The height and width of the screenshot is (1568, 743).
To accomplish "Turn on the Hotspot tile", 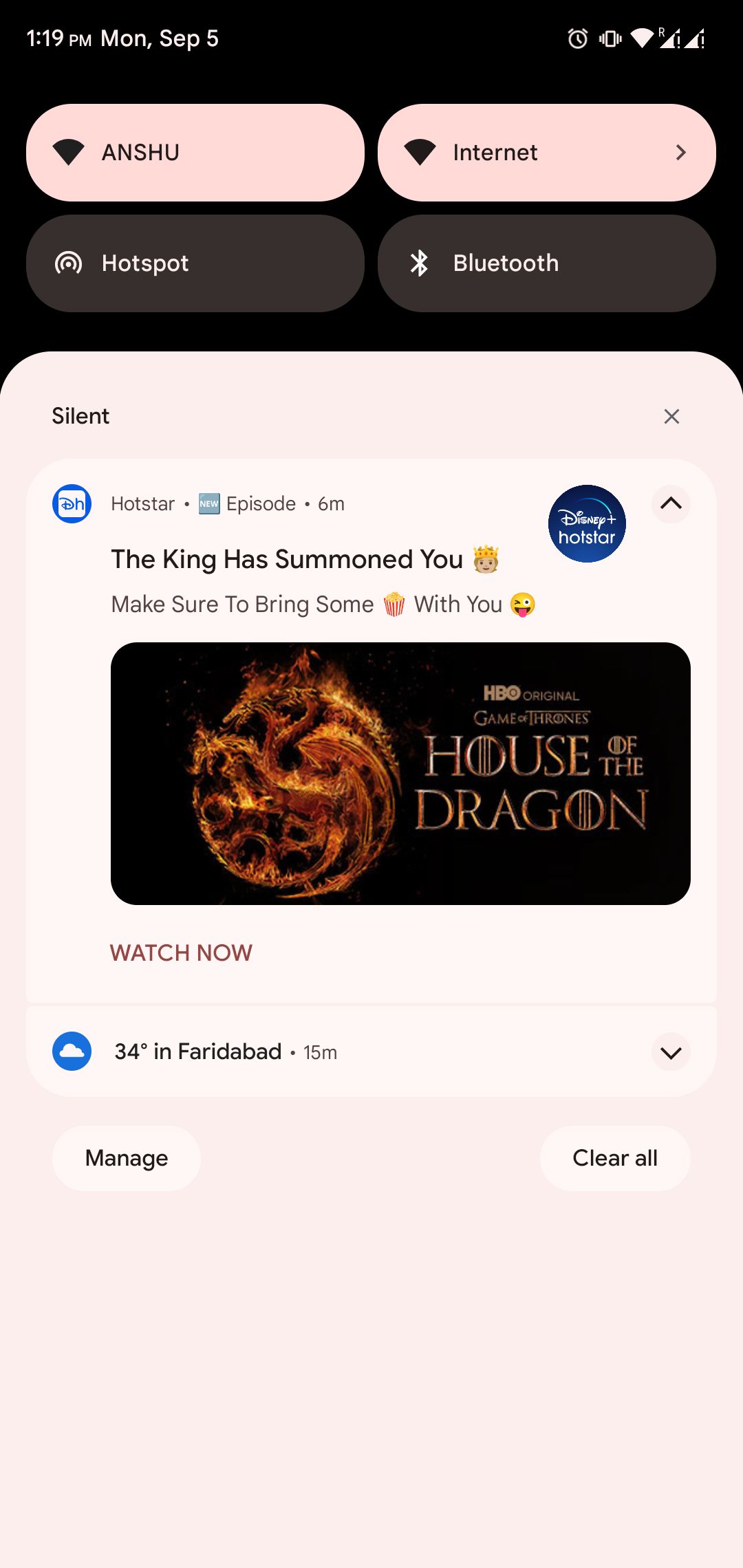I will click(x=195, y=263).
